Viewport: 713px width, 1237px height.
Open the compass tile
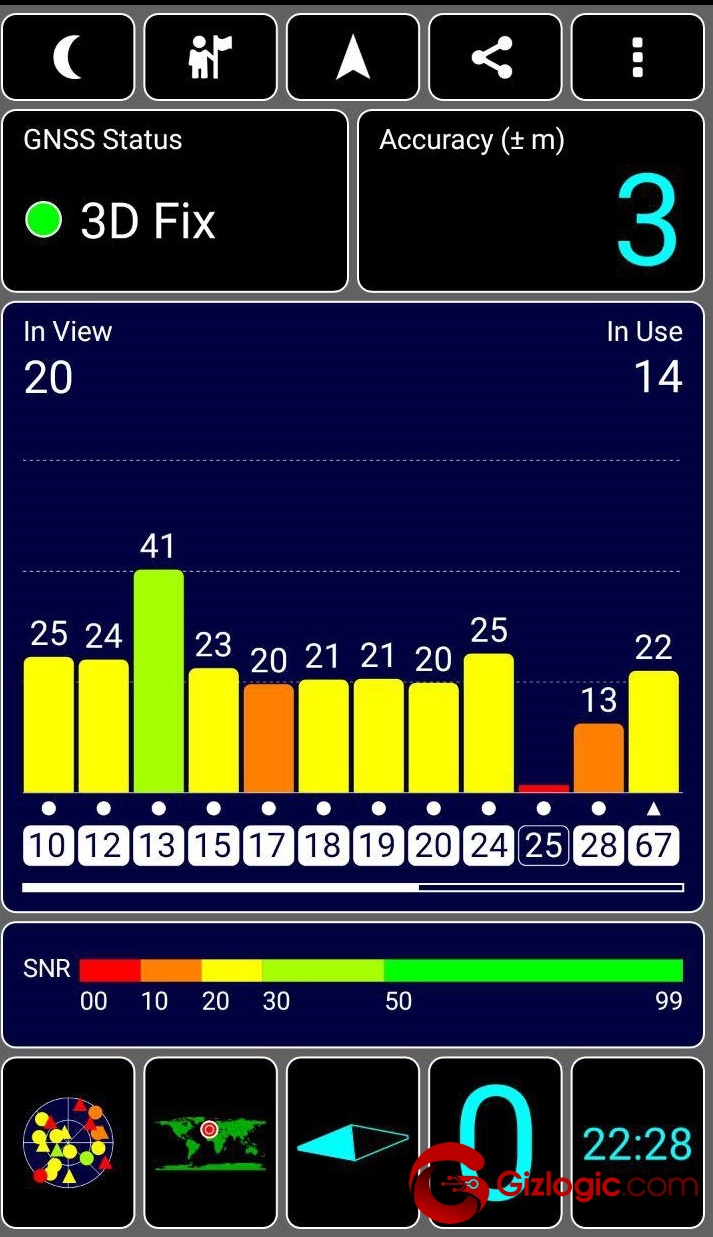tap(353, 1142)
